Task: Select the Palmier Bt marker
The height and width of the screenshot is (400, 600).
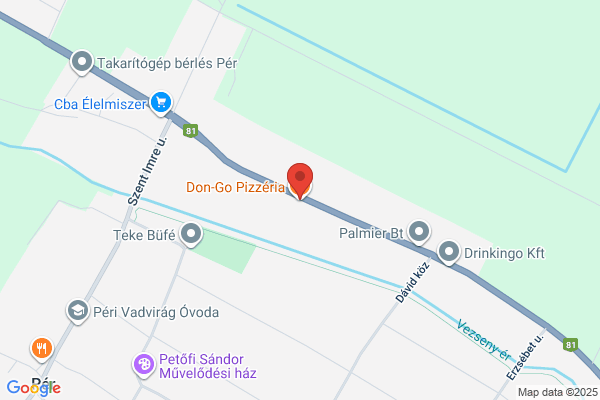Action: (419, 232)
